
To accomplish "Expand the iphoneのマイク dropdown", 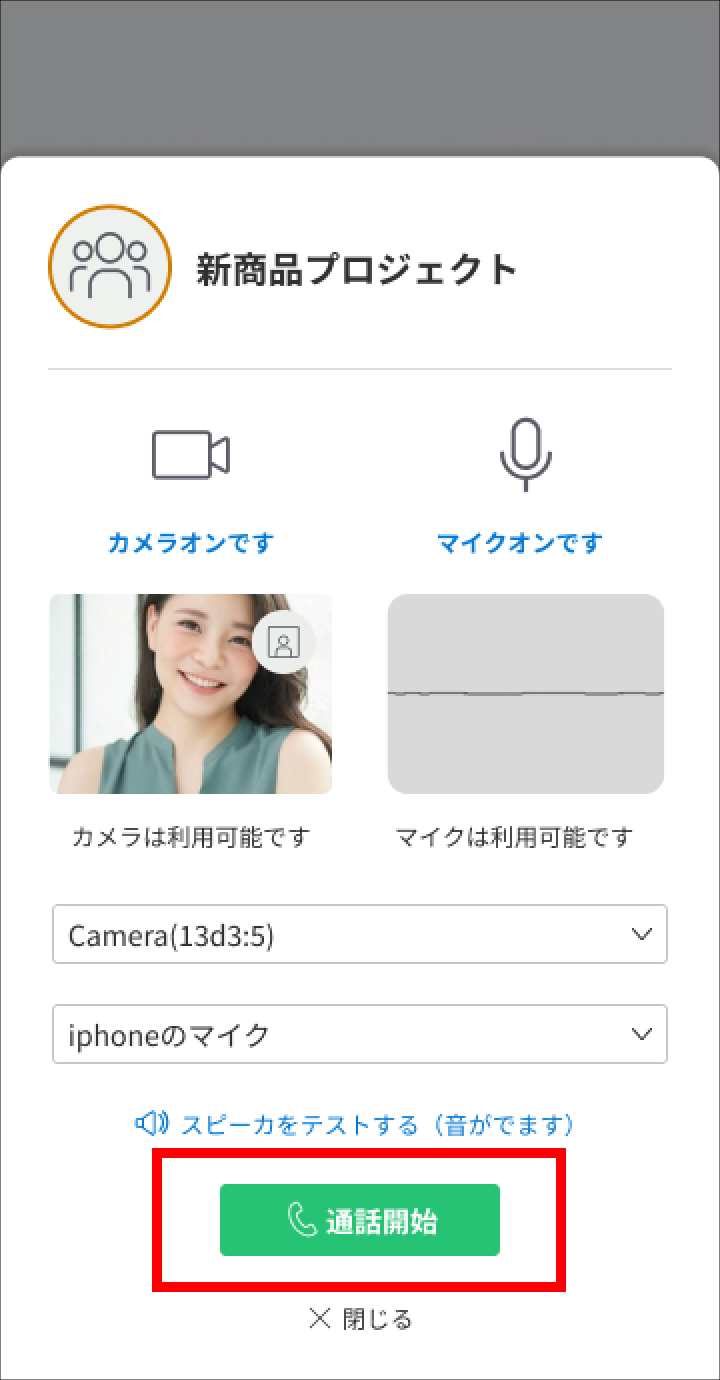I will point(360,1035).
